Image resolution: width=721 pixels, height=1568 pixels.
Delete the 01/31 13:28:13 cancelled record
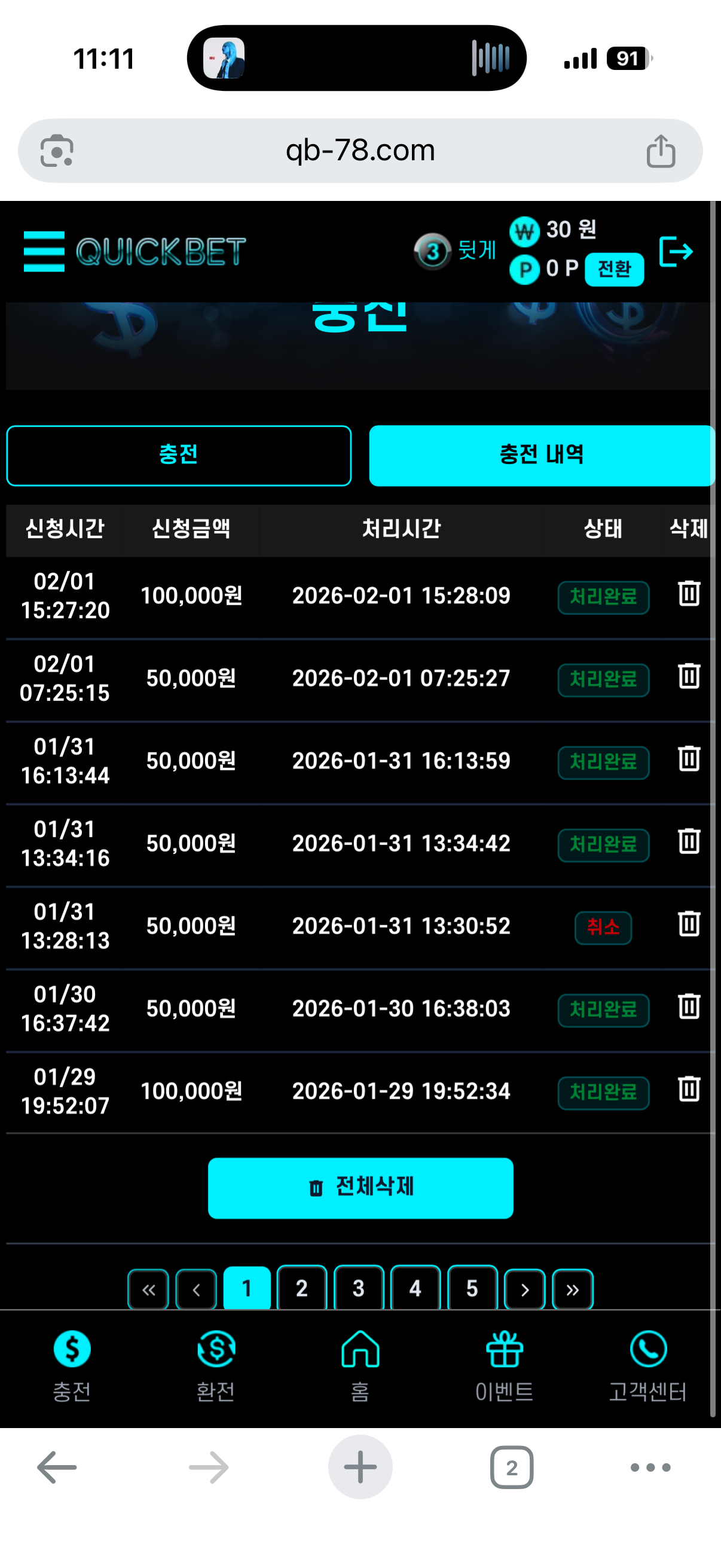(x=689, y=924)
